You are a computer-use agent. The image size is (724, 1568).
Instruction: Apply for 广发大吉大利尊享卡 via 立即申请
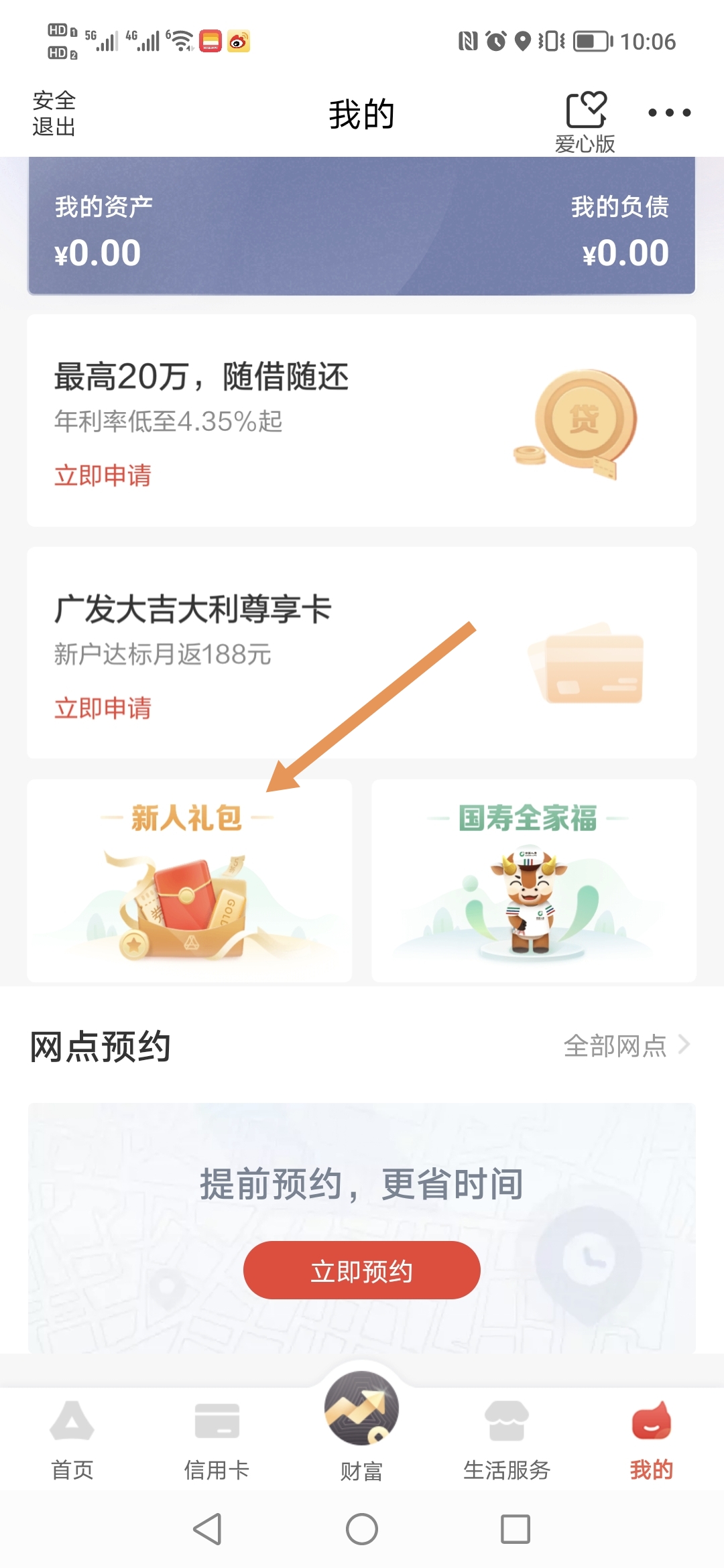pyautogui.click(x=103, y=708)
